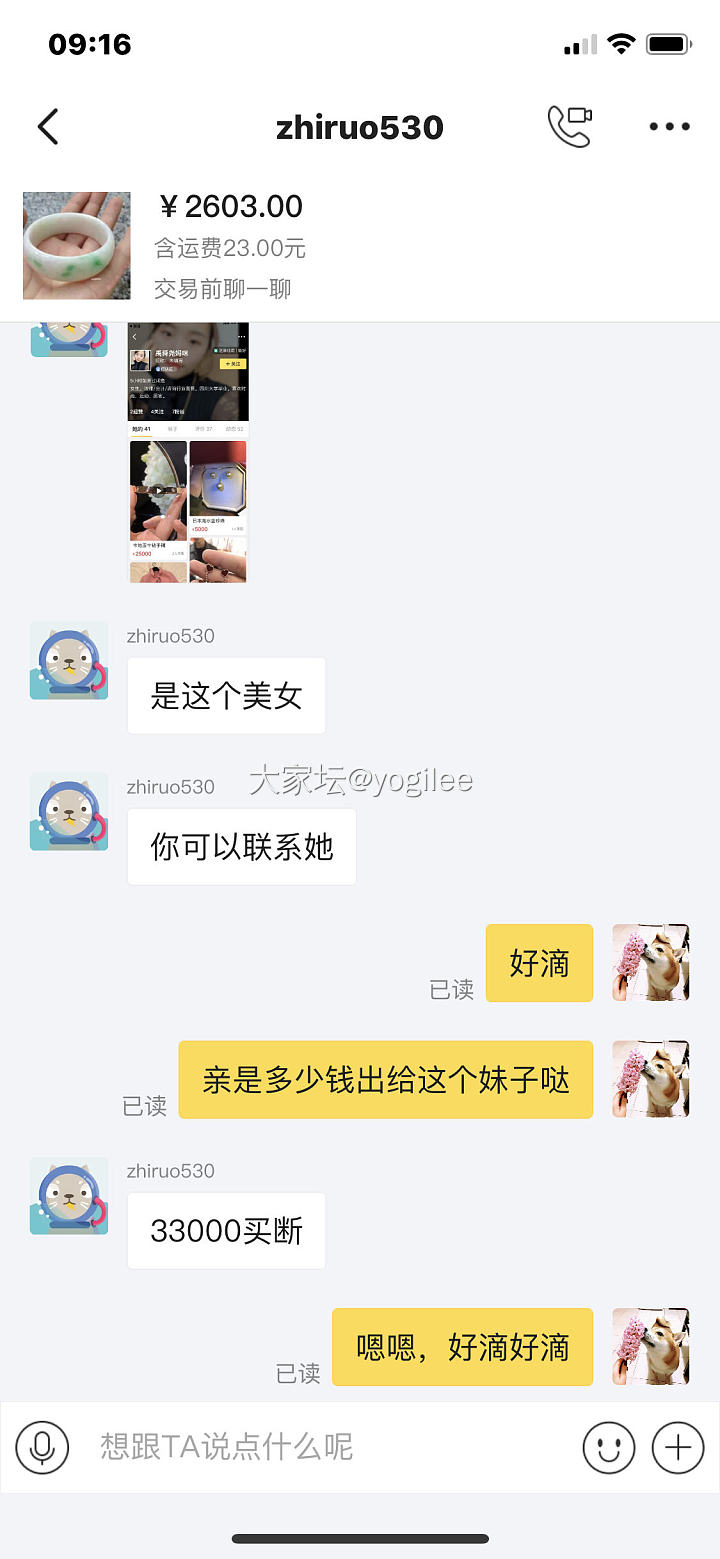Open the plus attachment menu
The width and height of the screenshot is (720, 1559).
678,1446
